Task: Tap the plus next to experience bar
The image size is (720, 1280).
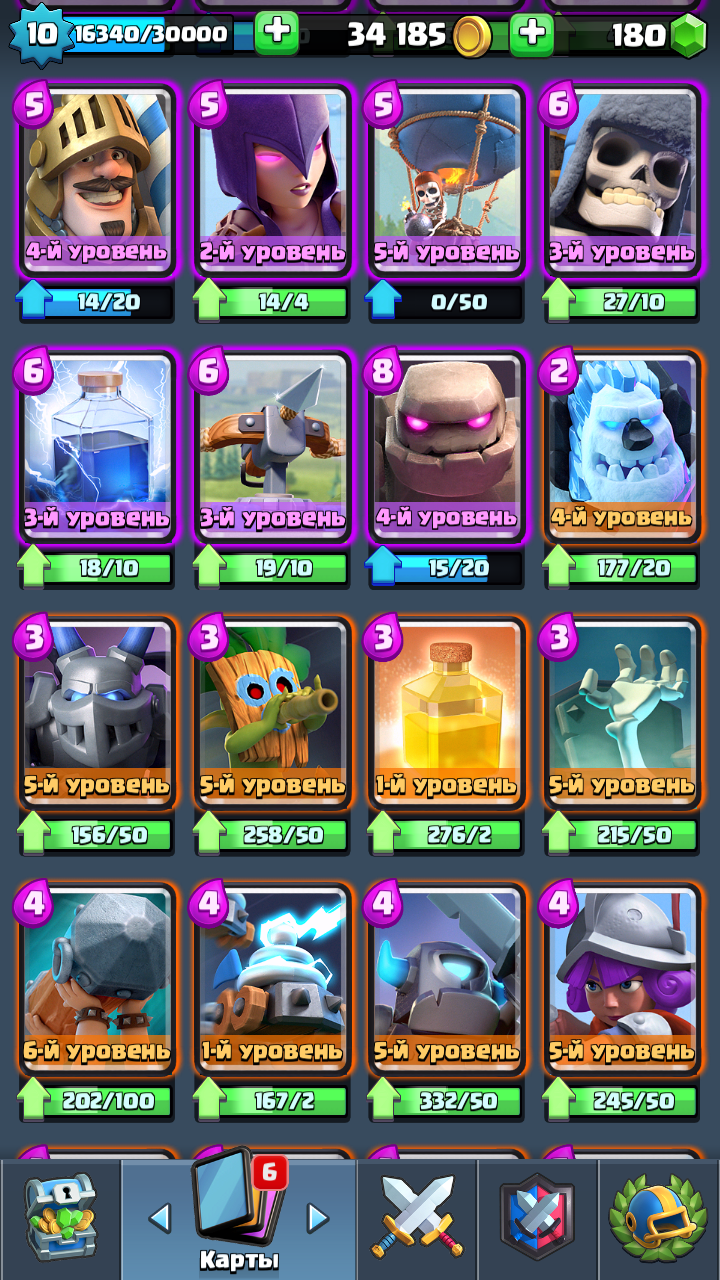Action: pos(277,34)
